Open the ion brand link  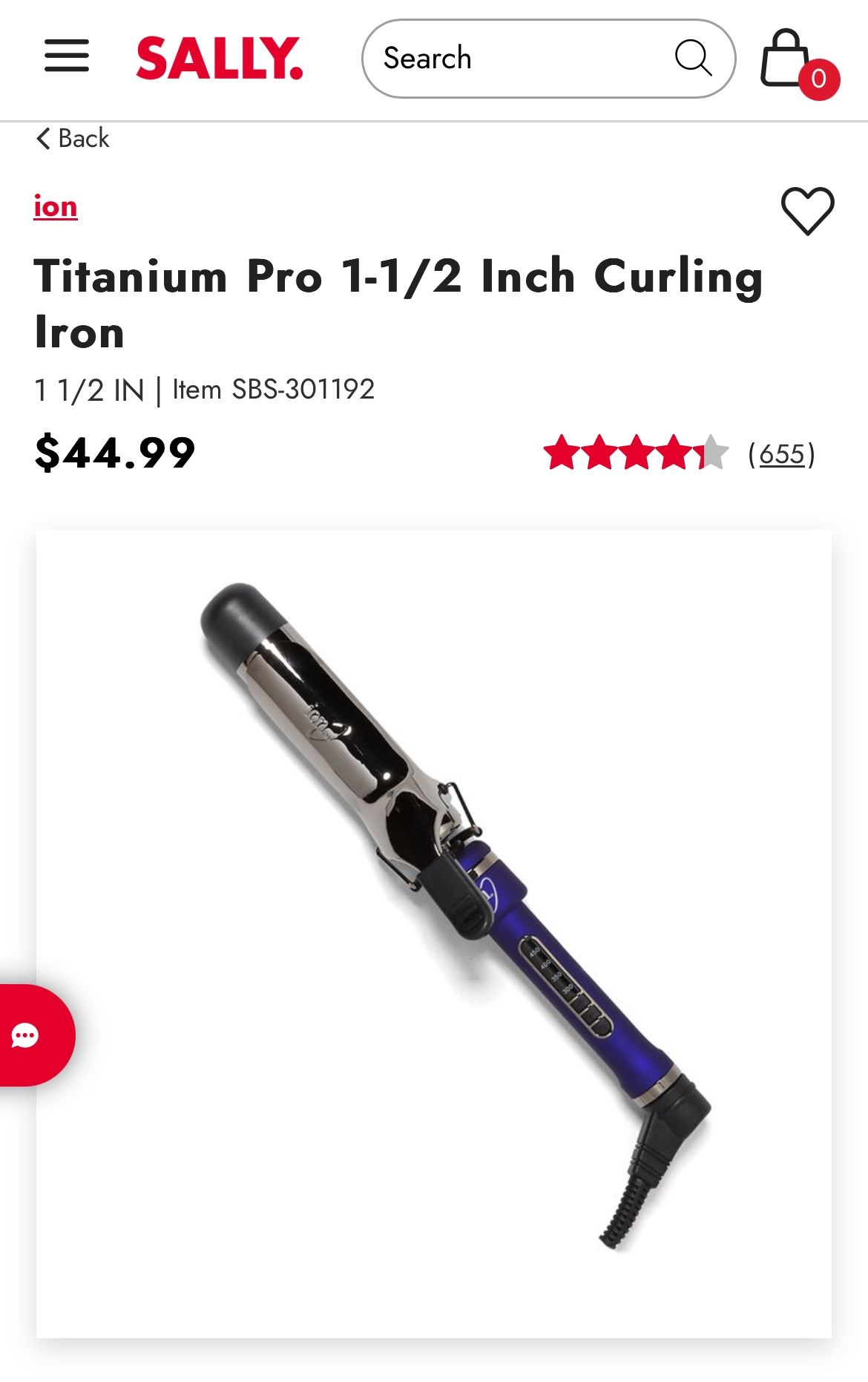[56, 206]
